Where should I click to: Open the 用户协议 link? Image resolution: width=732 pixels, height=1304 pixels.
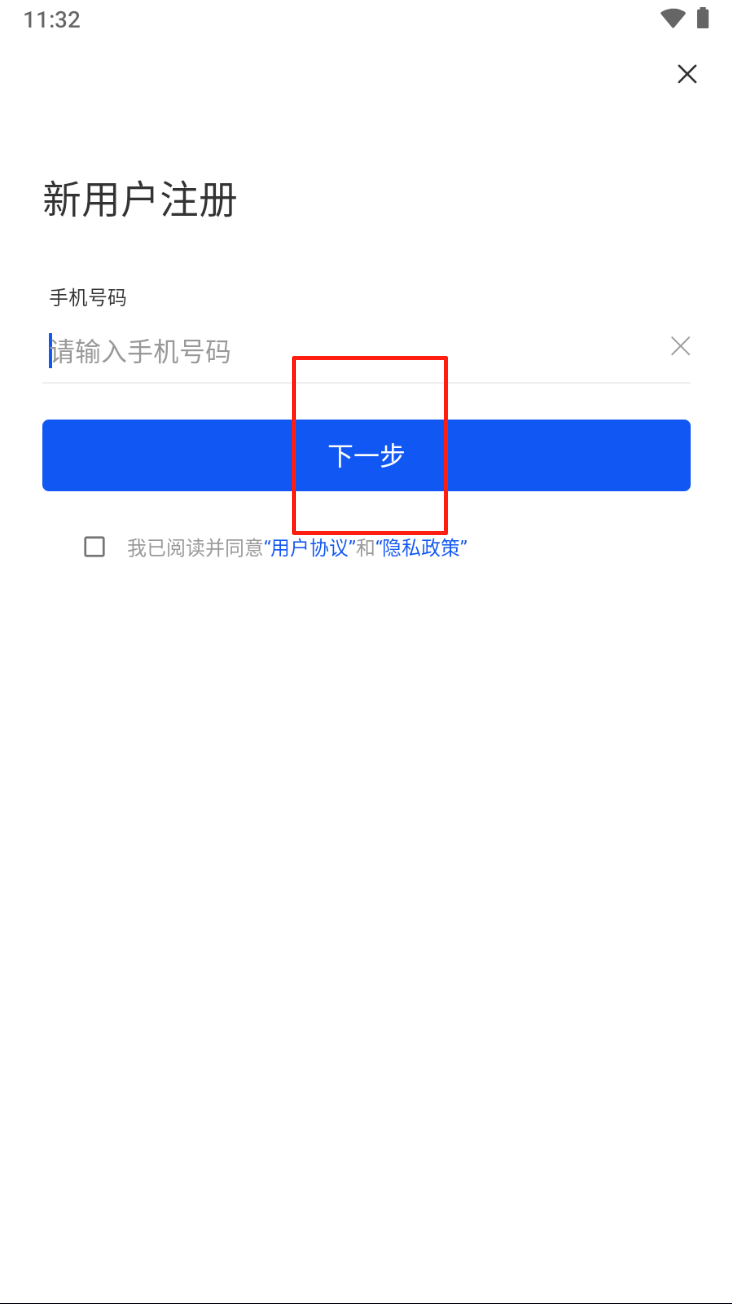point(309,548)
